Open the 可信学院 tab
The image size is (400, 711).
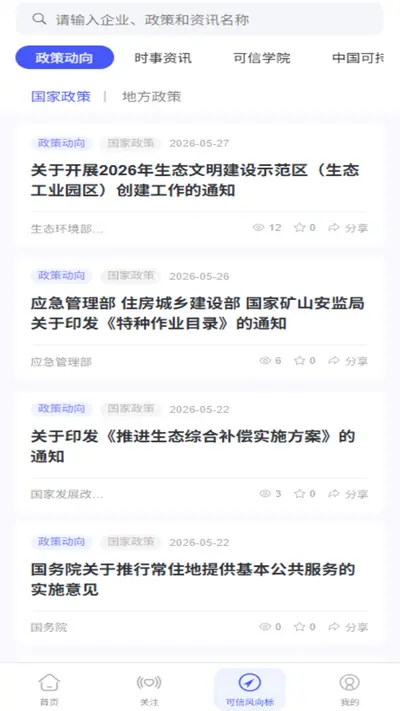(262, 58)
